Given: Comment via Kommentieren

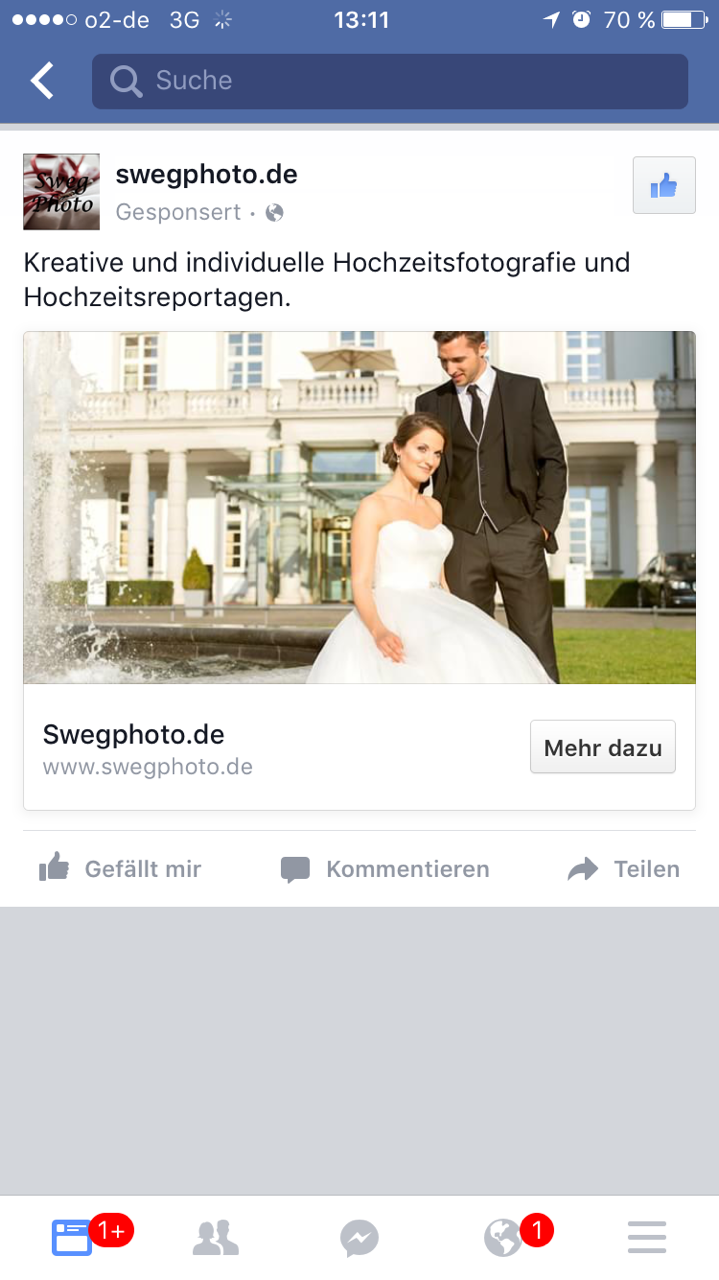Looking at the screenshot, I should click(385, 868).
